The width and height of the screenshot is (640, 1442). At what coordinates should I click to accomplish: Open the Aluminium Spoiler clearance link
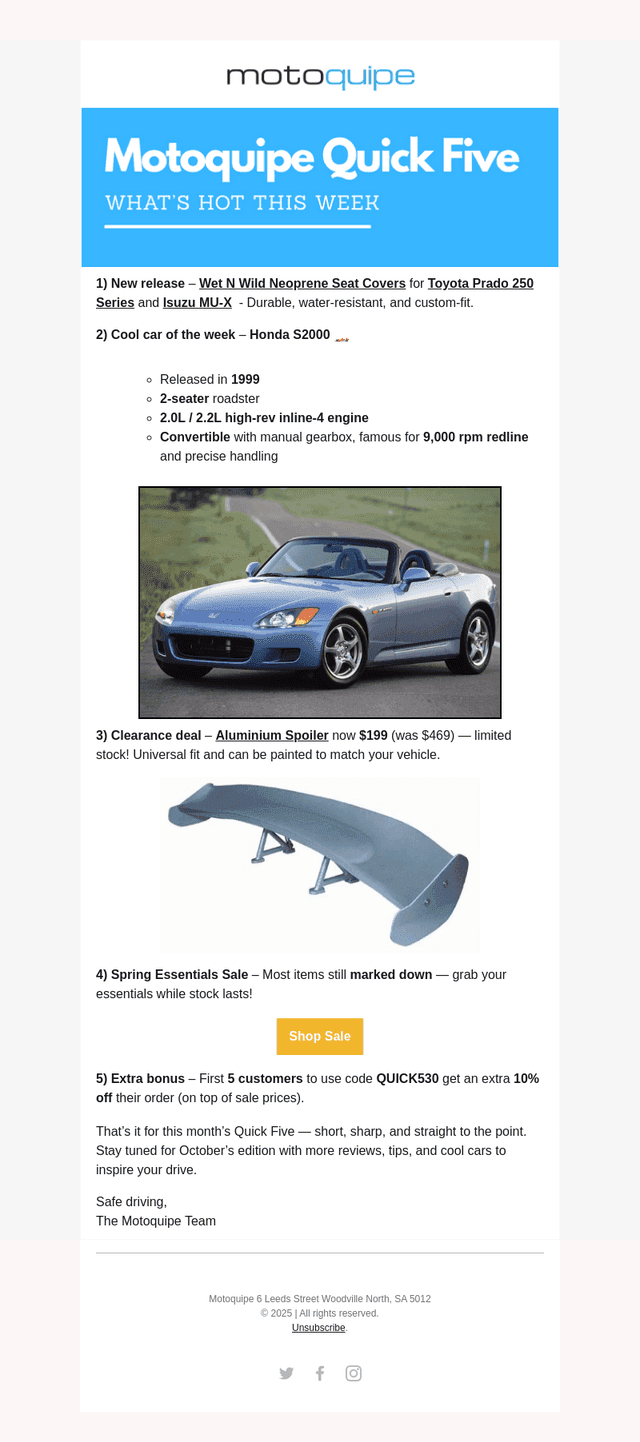tap(272, 736)
